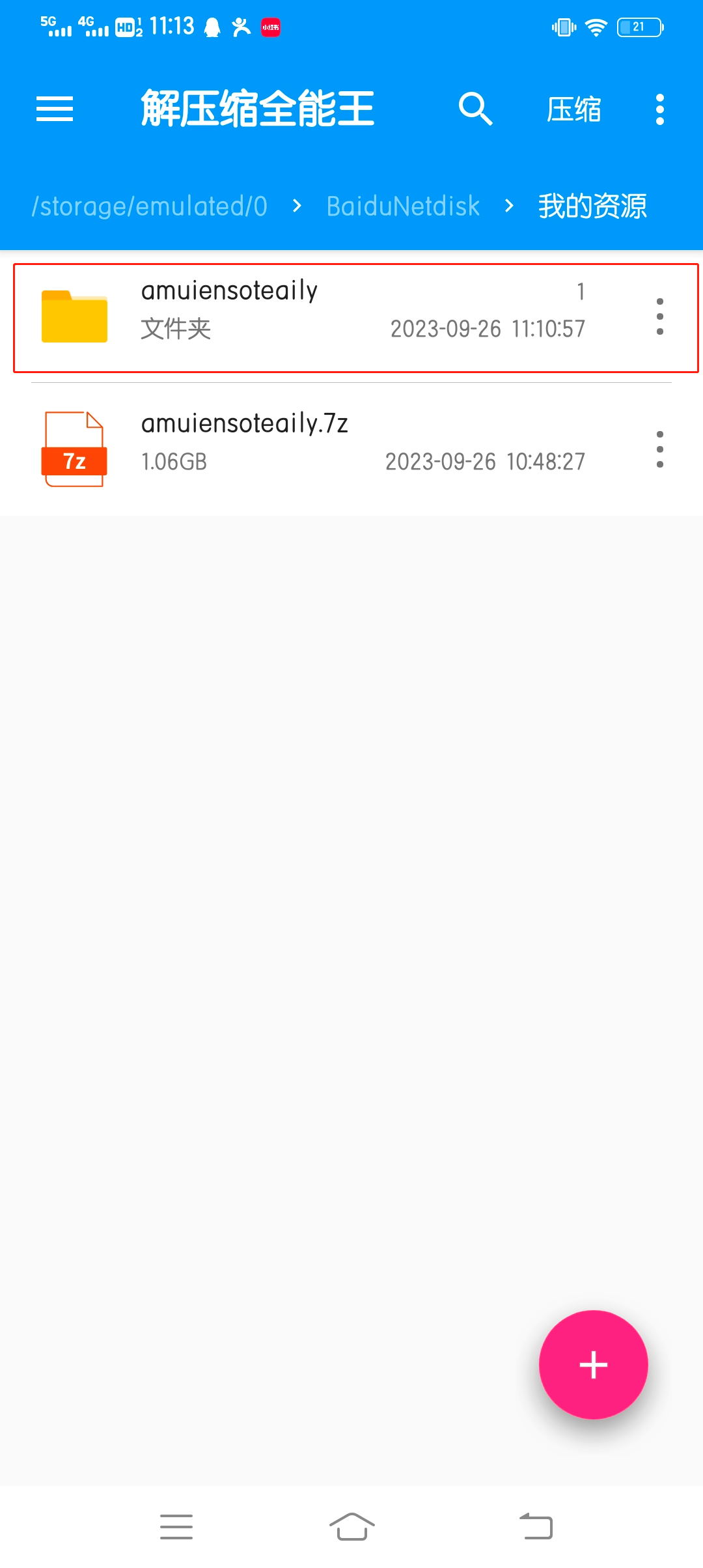The height and width of the screenshot is (1568, 703).
Task: Jump to BaiduNetdisk breadcrumb folder
Action: tap(403, 206)
